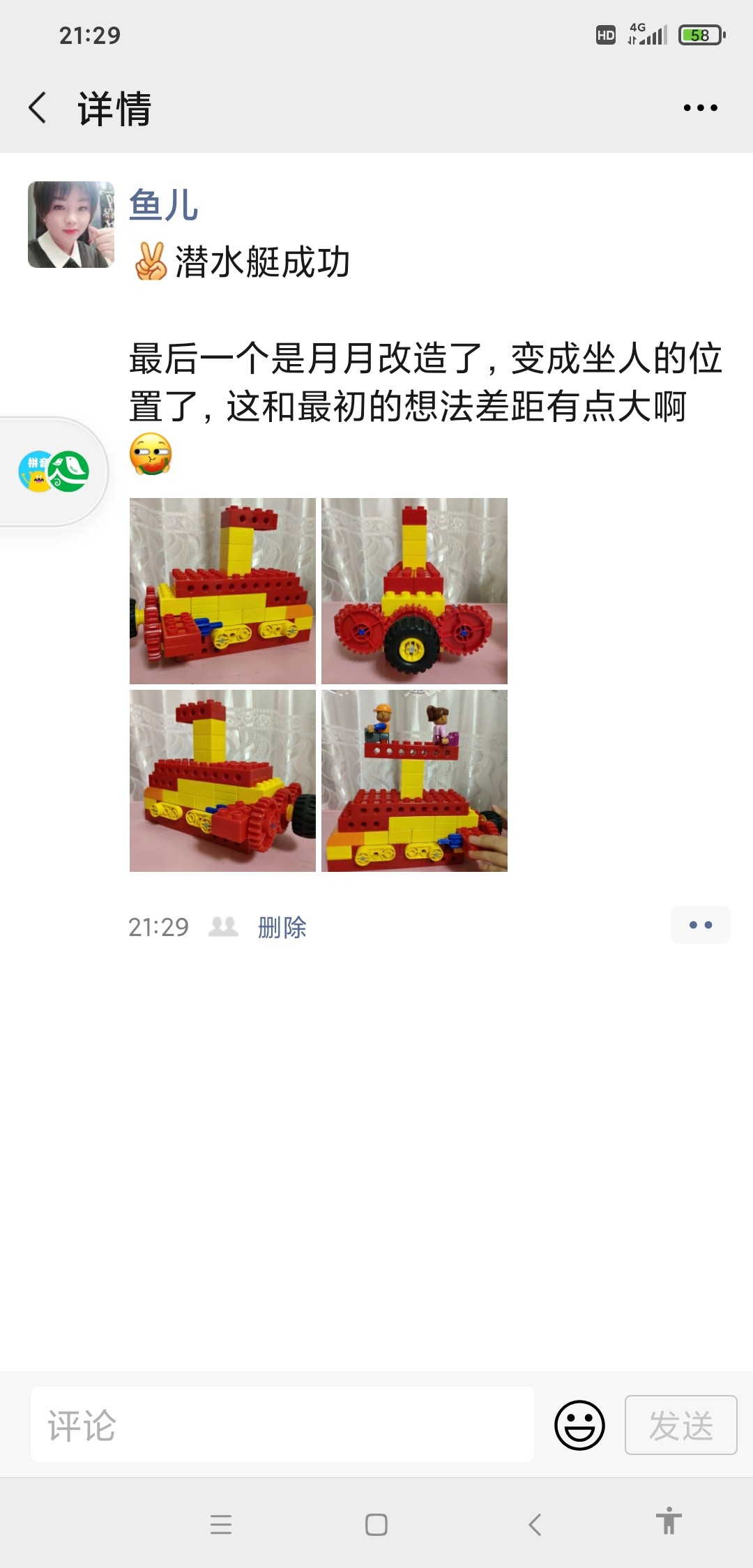View the photo showing the large wheels
The width and height of the screenshot is (753, 1568).
tap(414, 591)
